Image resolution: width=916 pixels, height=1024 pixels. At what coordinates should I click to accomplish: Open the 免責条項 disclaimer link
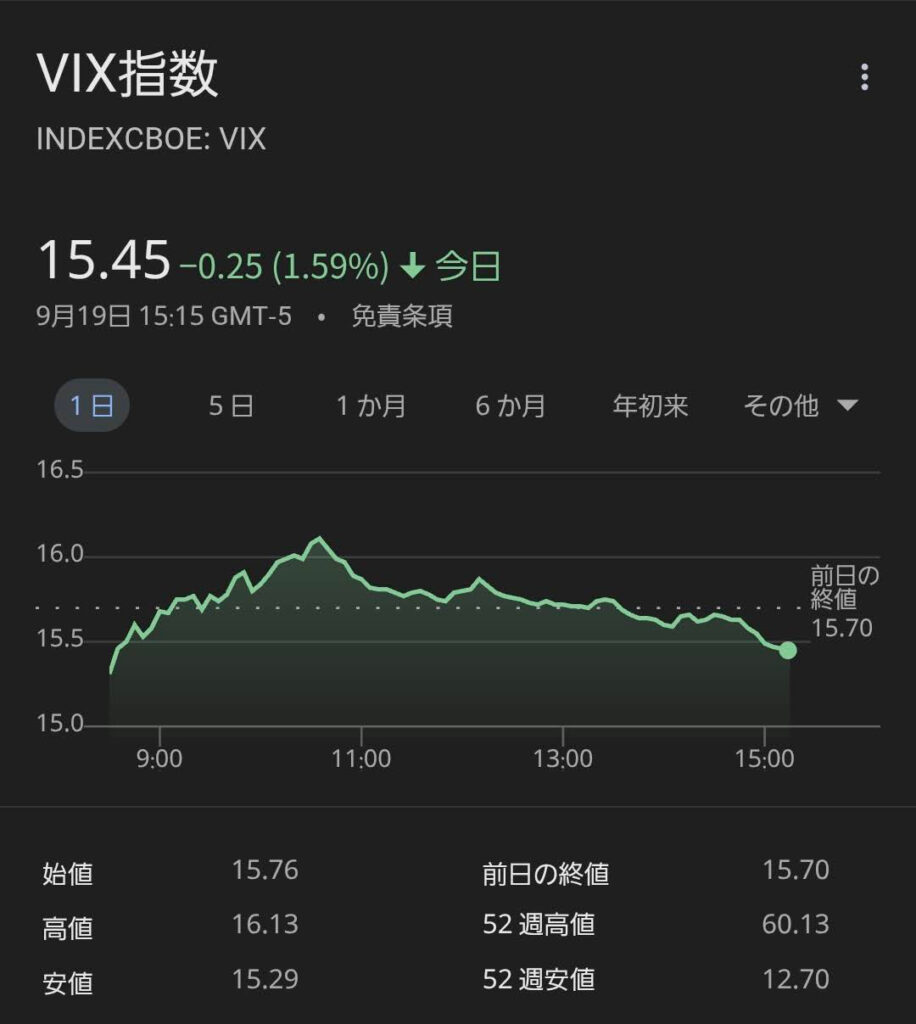(402, 317)
